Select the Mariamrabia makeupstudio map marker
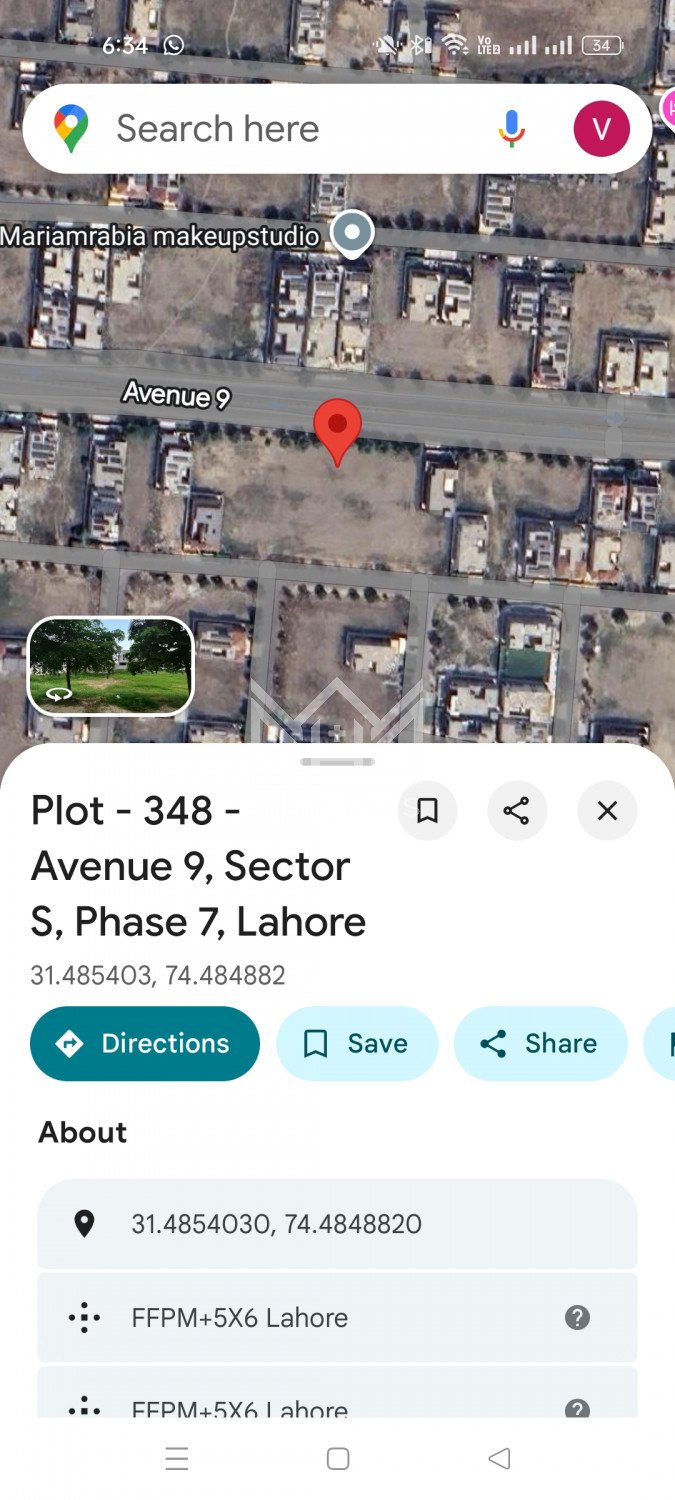The height and width of the screenshot is (1500, 675). coord(352,234)
